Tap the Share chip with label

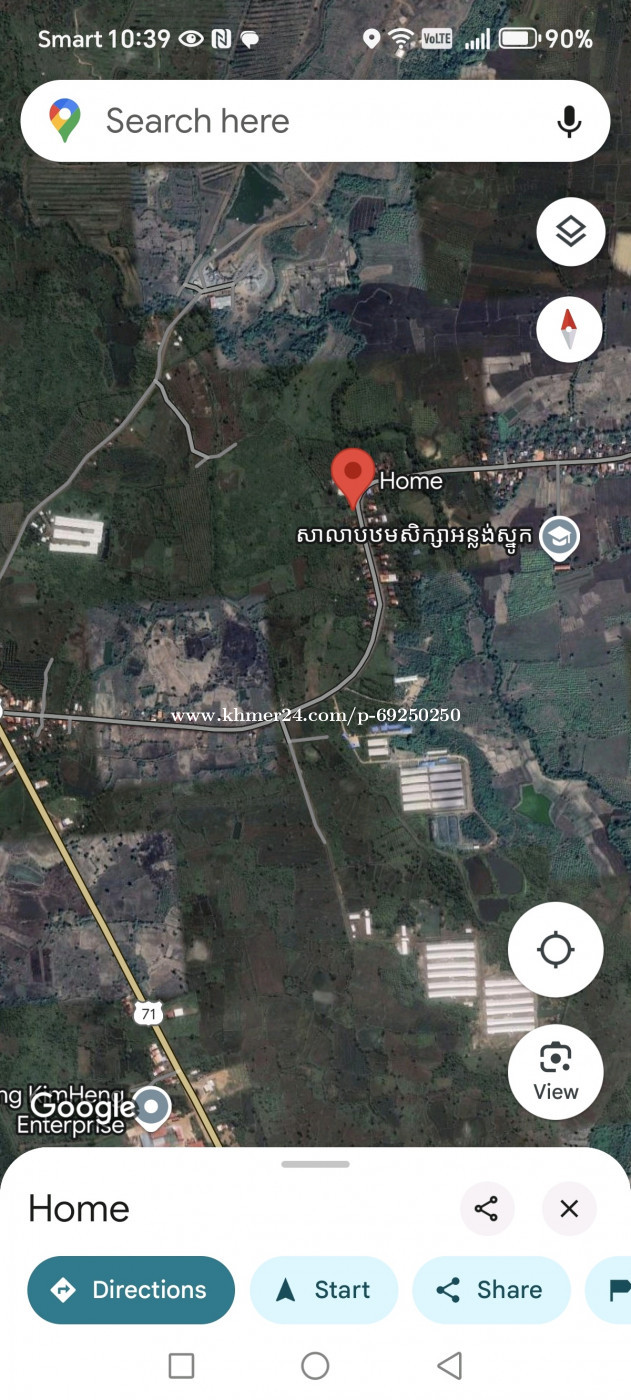[491, 1290]
